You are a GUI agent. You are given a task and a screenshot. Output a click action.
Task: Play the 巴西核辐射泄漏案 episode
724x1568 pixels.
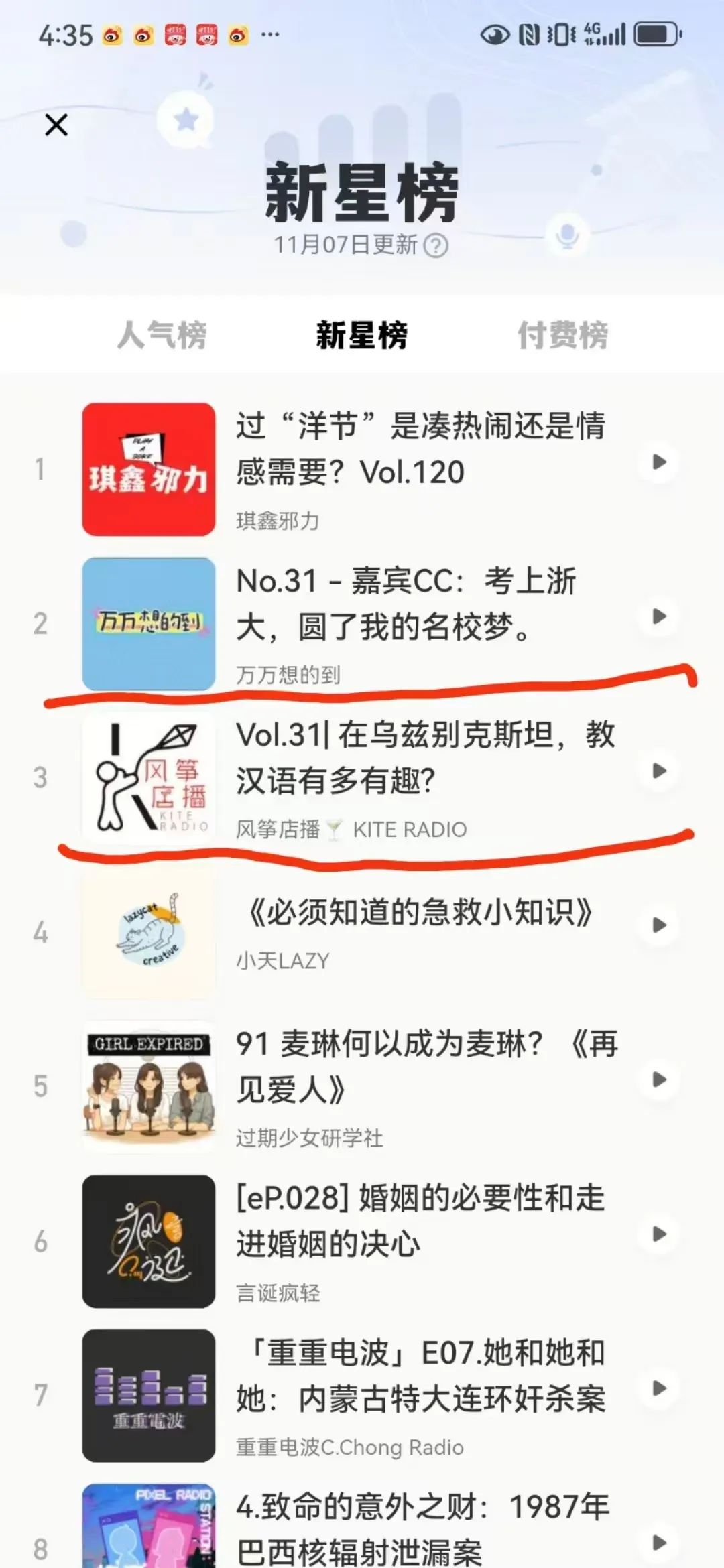[x=660, y=1542]
